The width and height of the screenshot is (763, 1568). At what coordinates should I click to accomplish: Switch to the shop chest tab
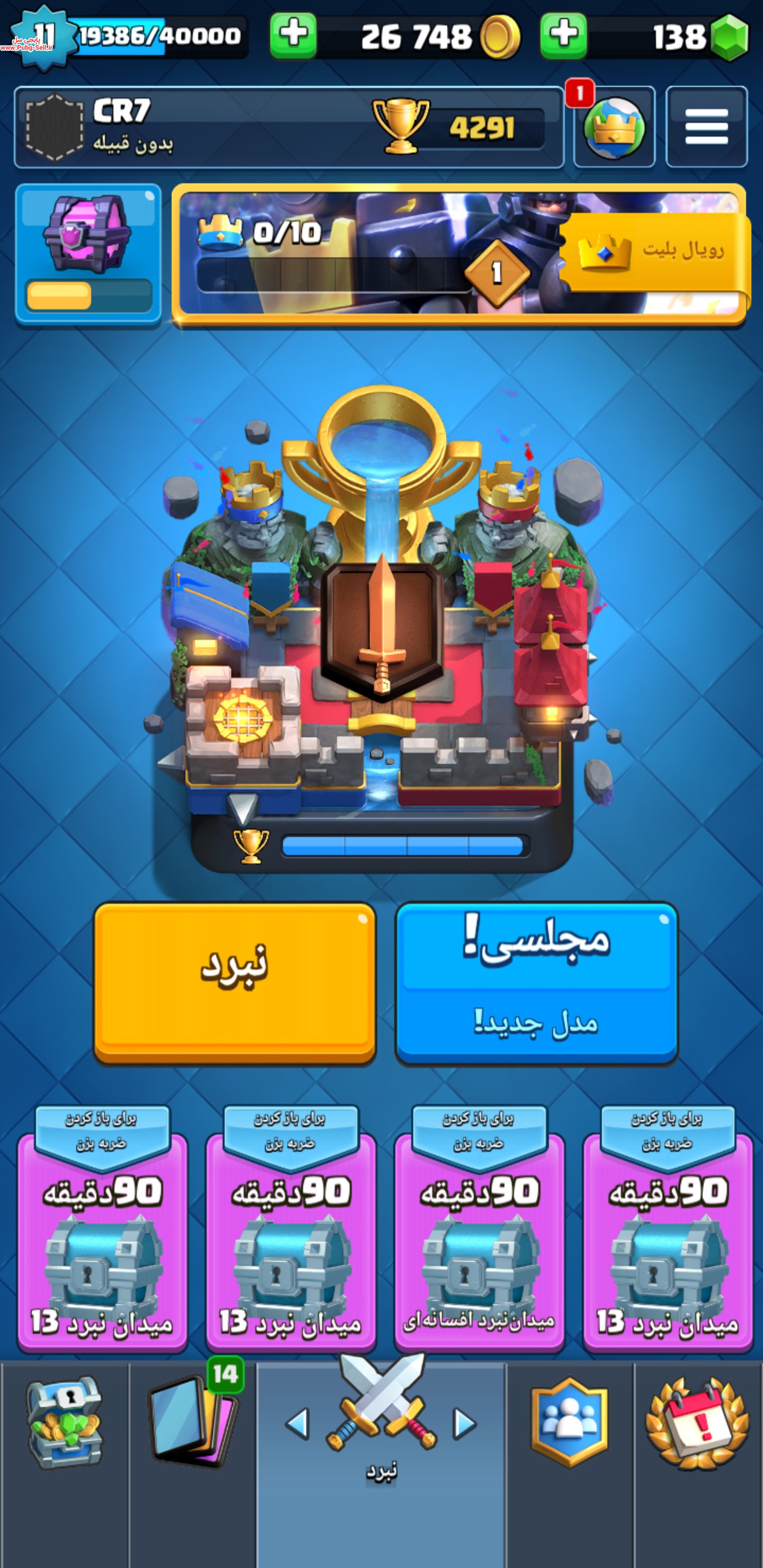click(65, 1423)
